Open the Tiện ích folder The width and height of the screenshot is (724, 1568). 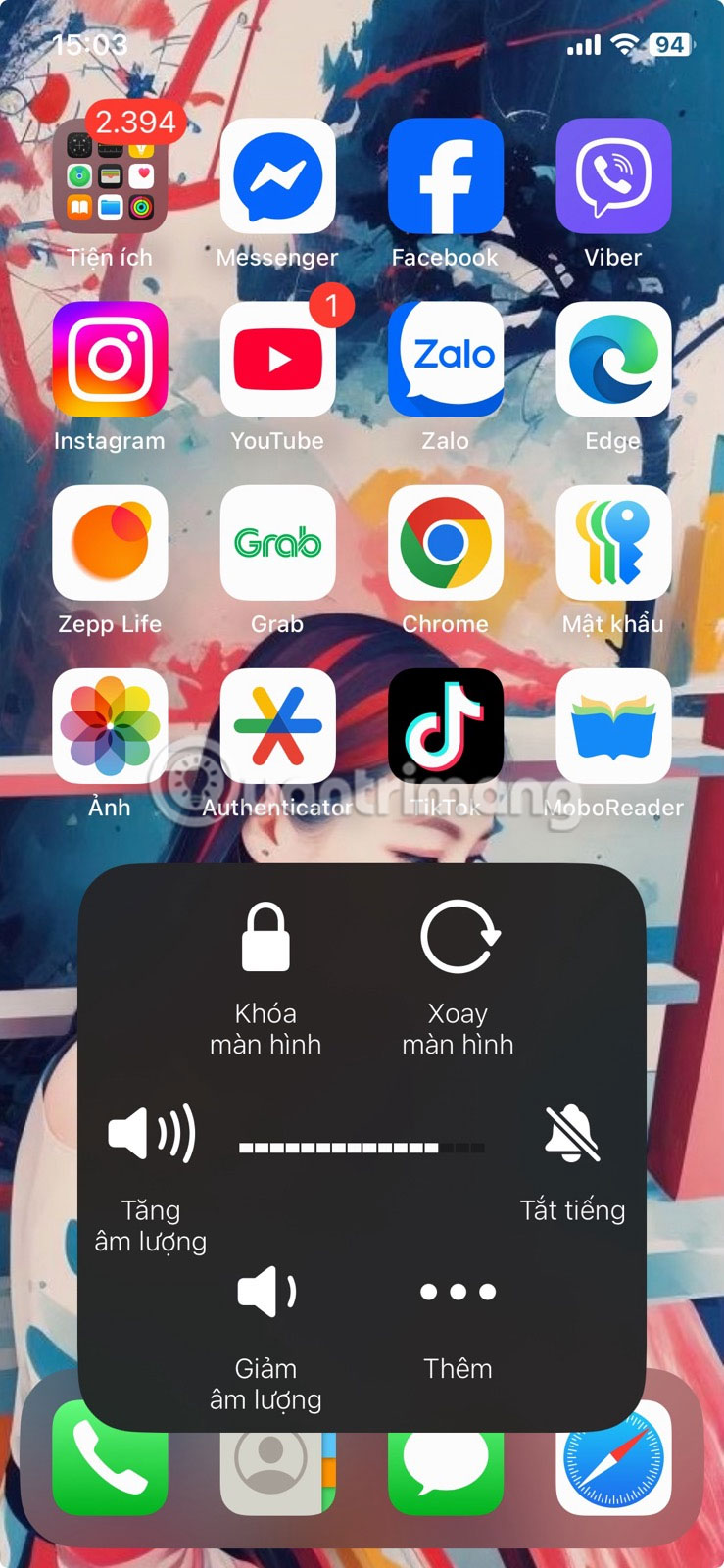click(x=110, y=176)
